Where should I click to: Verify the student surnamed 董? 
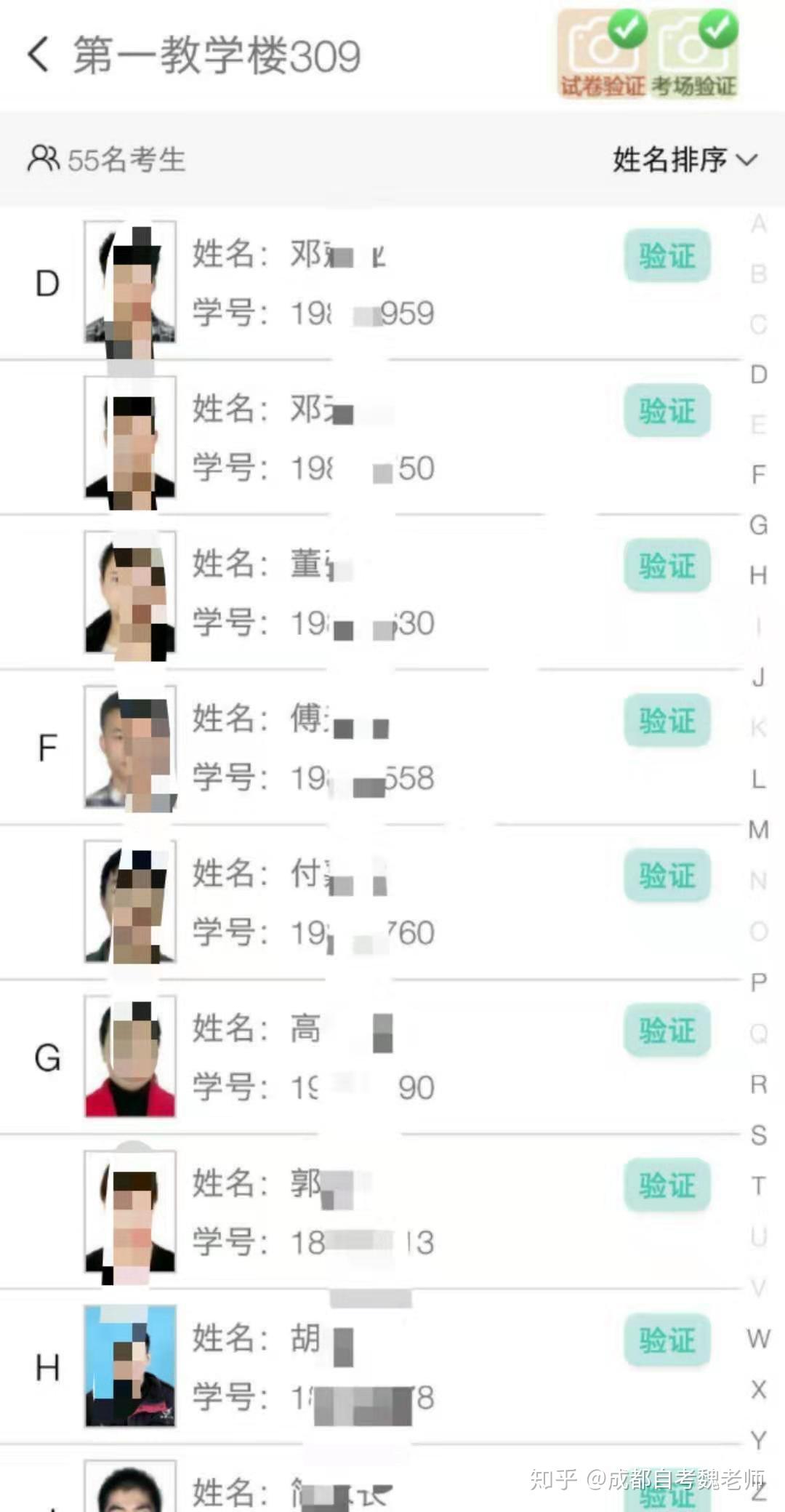coord(667,565)
